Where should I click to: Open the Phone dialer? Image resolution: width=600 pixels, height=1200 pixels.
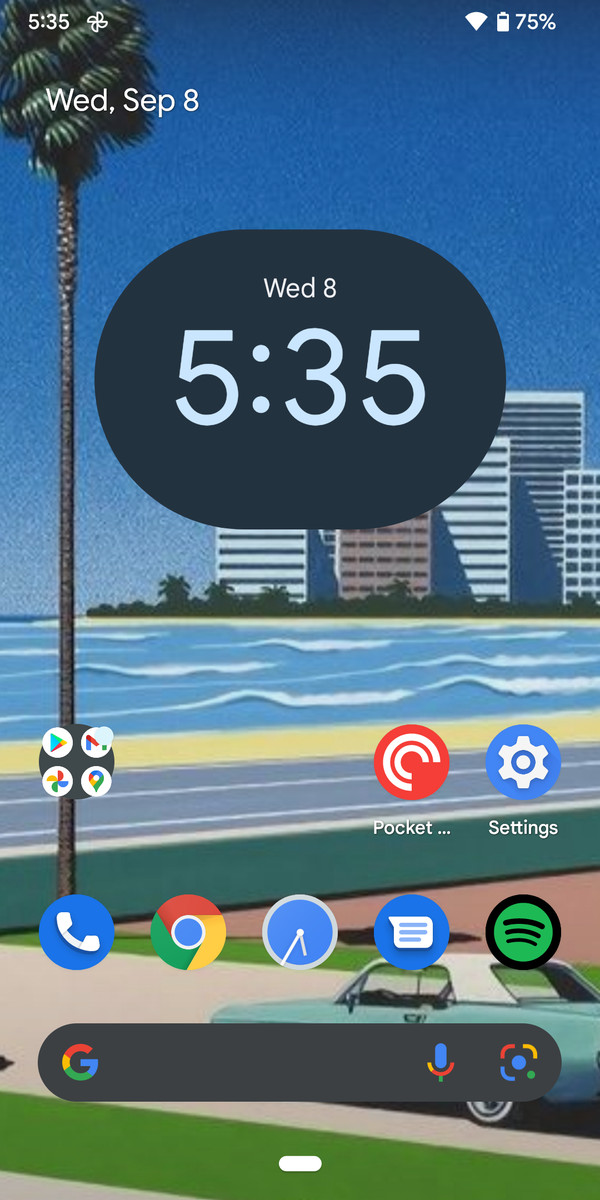pyautogui.click(x=77, y=932)
